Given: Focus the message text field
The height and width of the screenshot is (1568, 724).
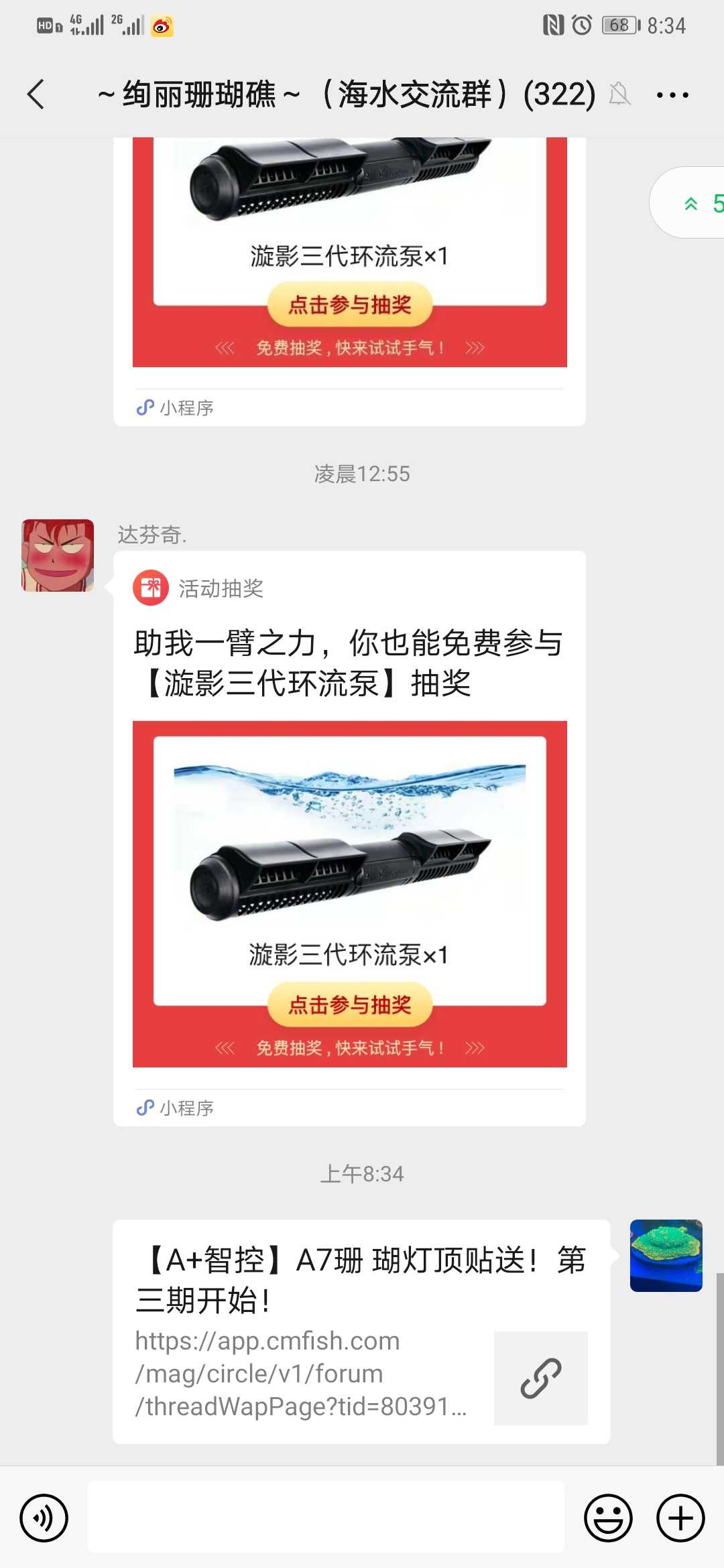Looking at the screenshot, I should [x=326, y=1518].
